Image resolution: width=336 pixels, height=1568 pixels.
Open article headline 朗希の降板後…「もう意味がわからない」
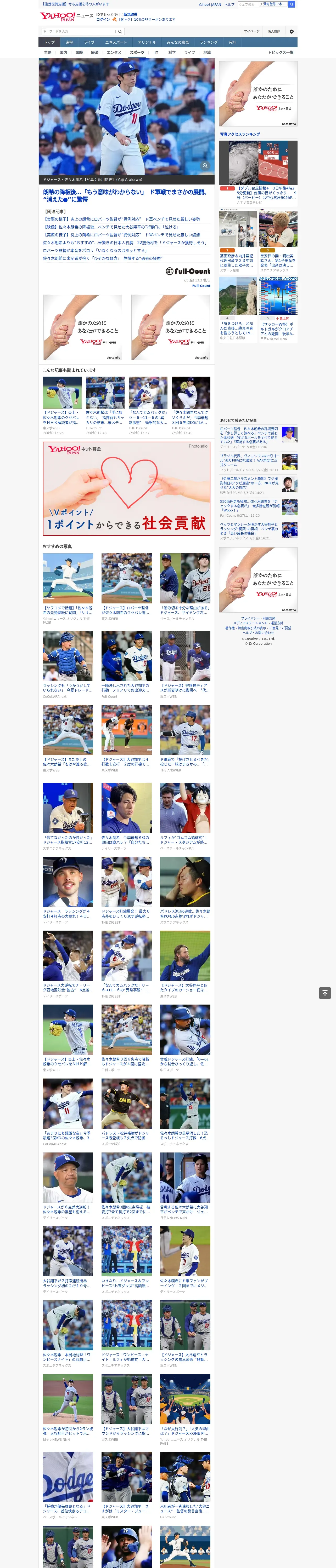tap(125, 195)
